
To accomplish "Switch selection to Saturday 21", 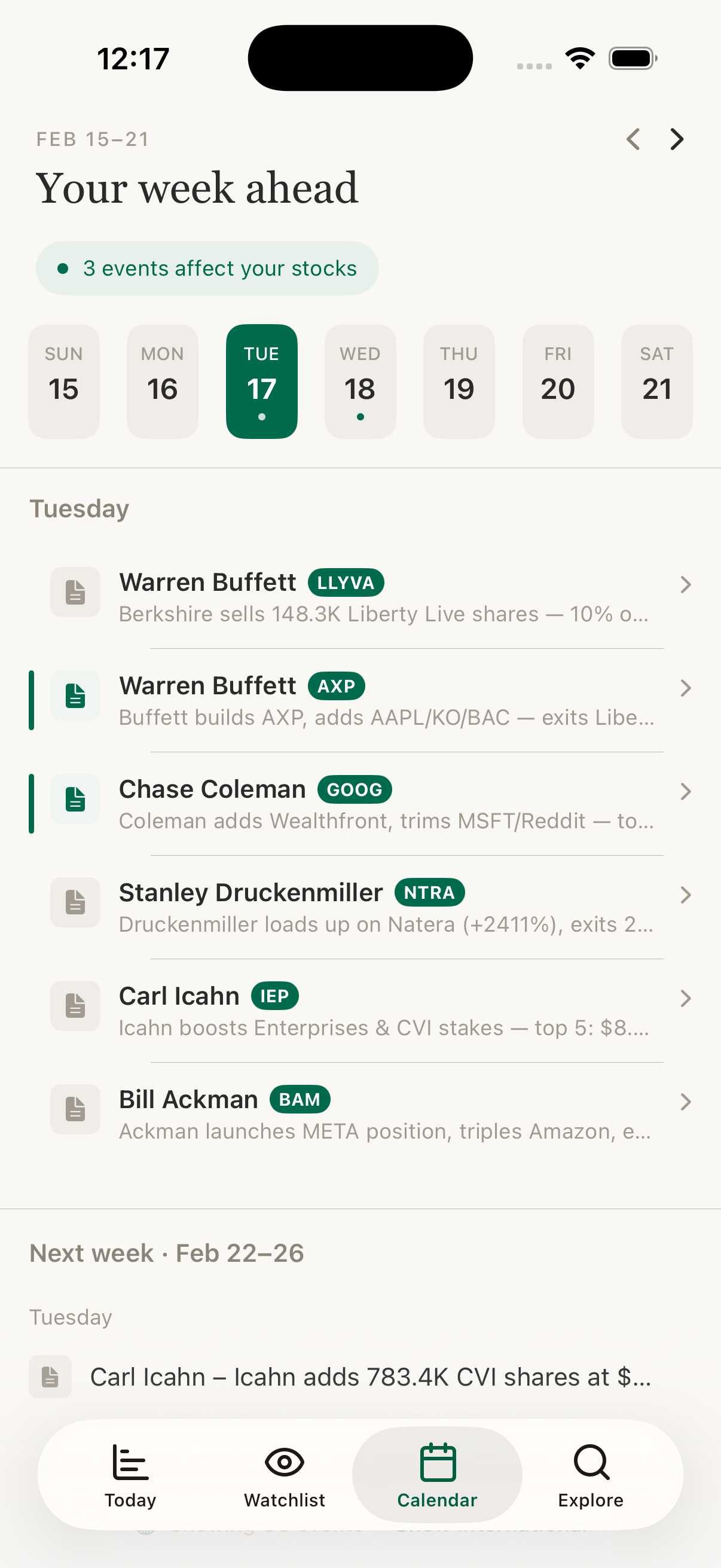I will (x=656, y=381).
